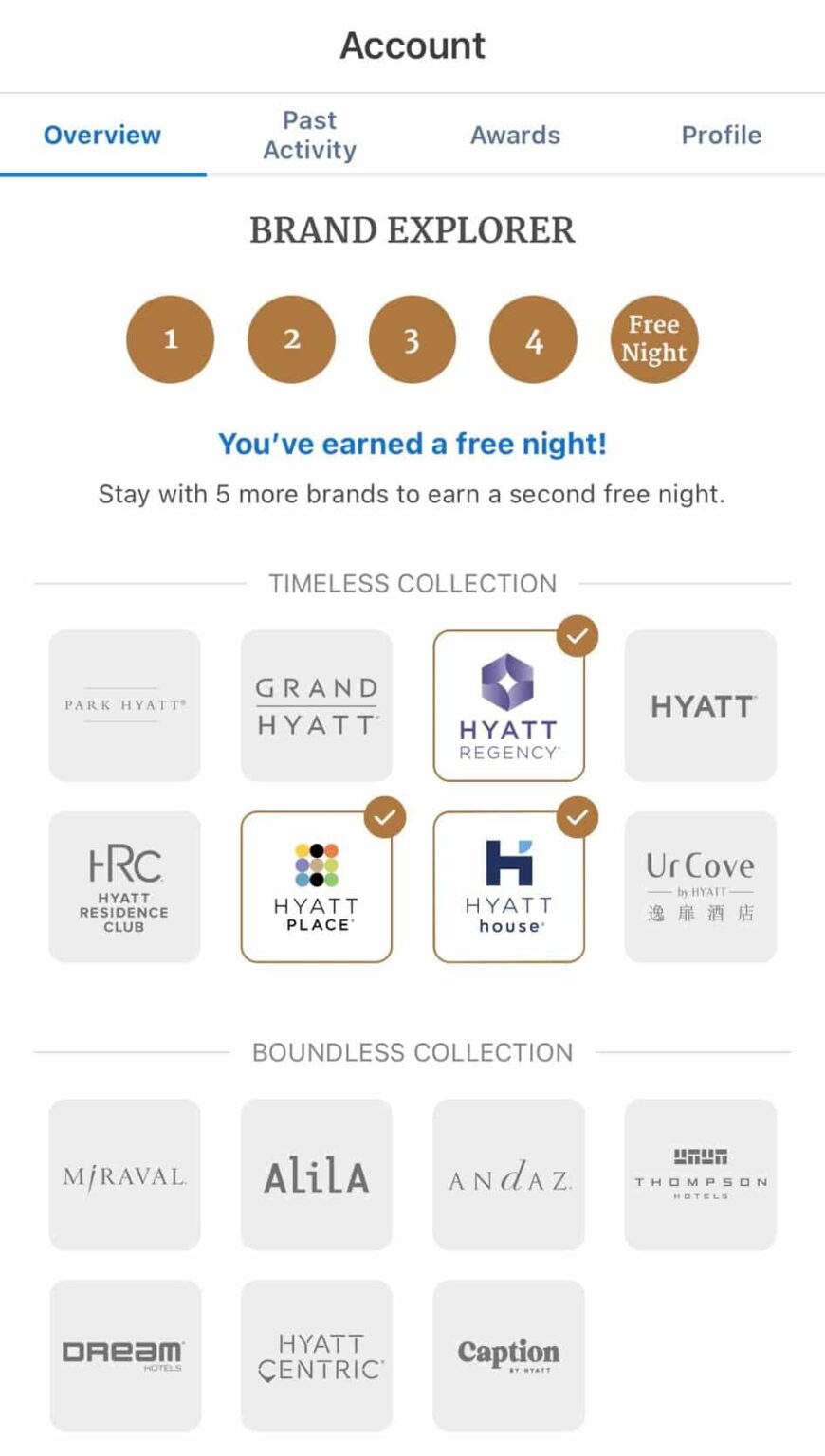The image size is (825, 1456).
Task: Open the Awards tab
Action: [x=515, y=135]
